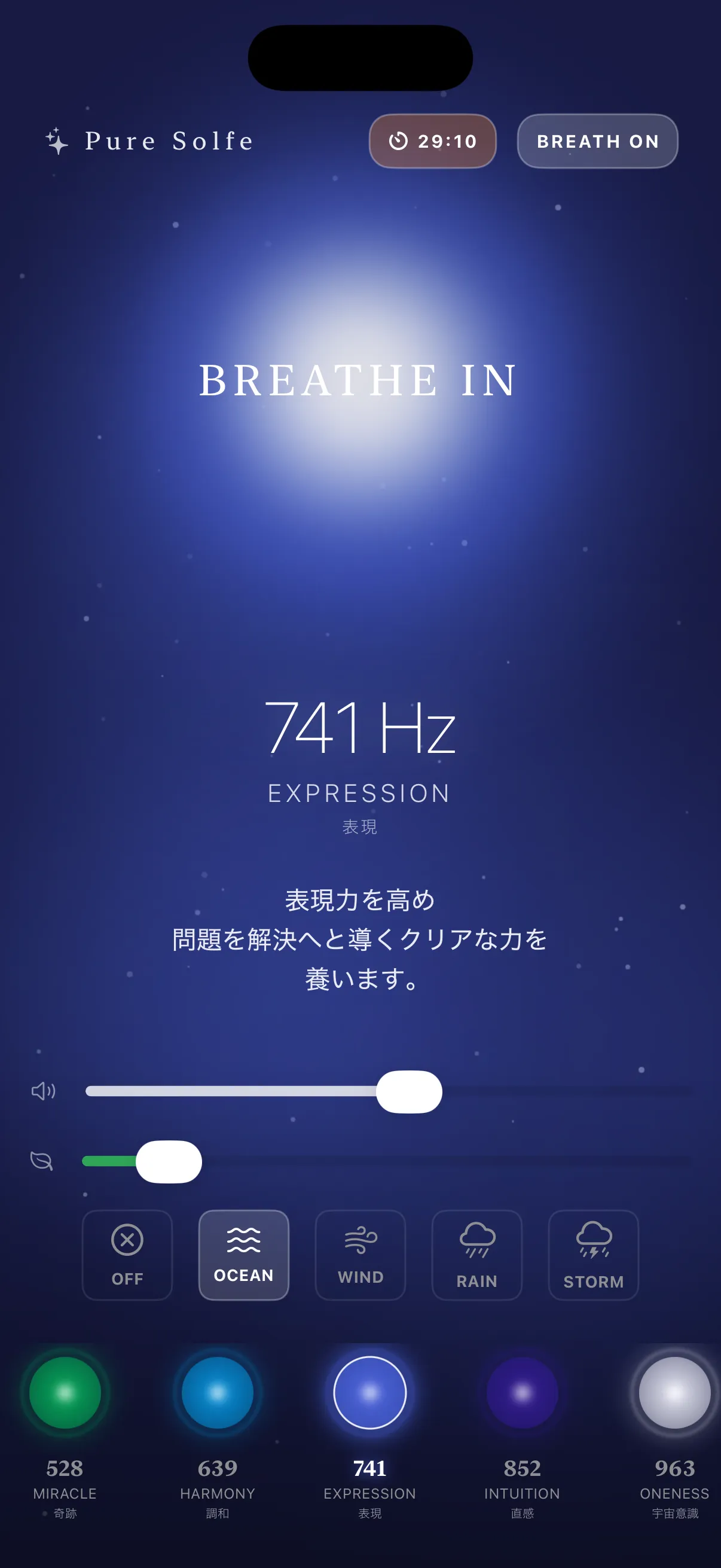The width and height of the screenshot is (721, 1568).
Task: Select the WIND ambient sound icon
Action: click(360, 1254)
